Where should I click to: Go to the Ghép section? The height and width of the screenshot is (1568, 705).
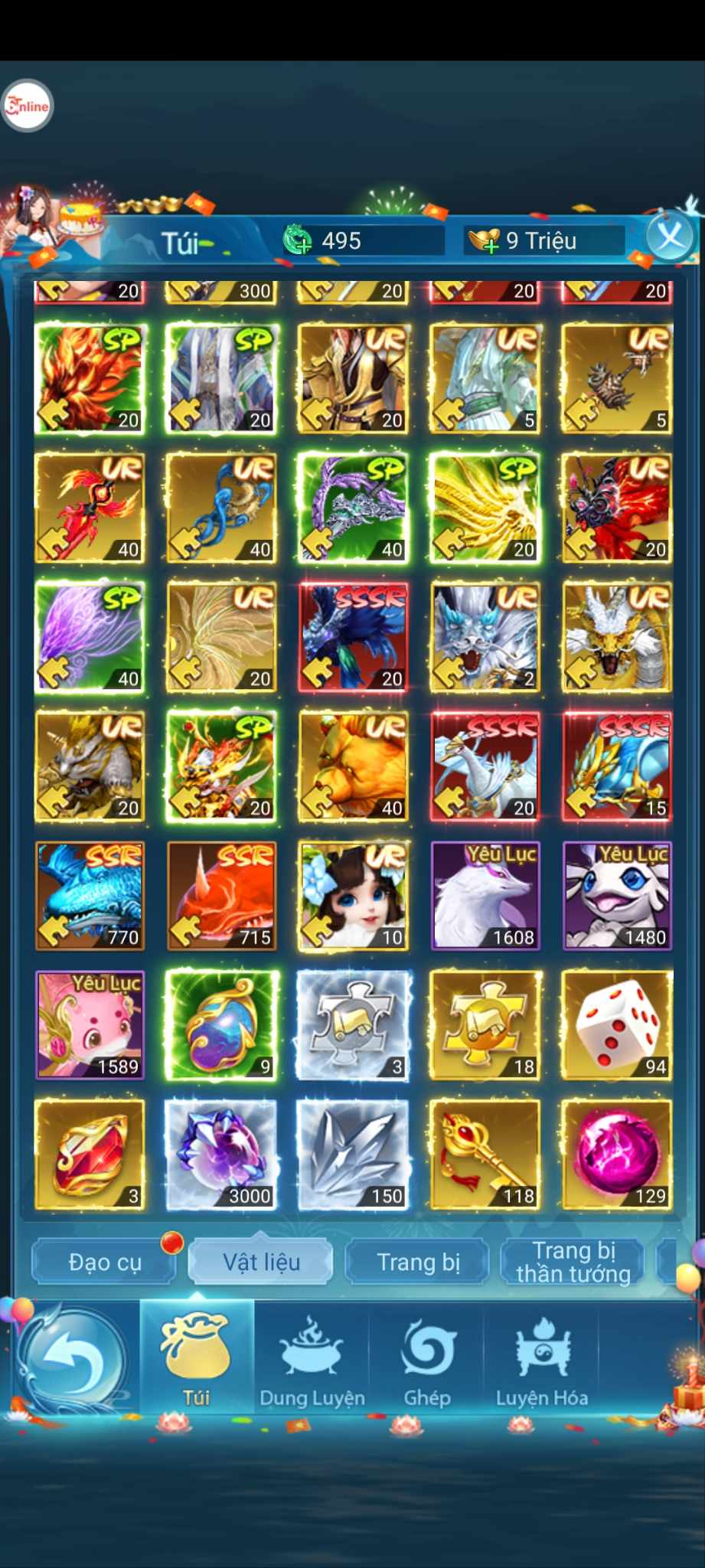[426, 1361]
